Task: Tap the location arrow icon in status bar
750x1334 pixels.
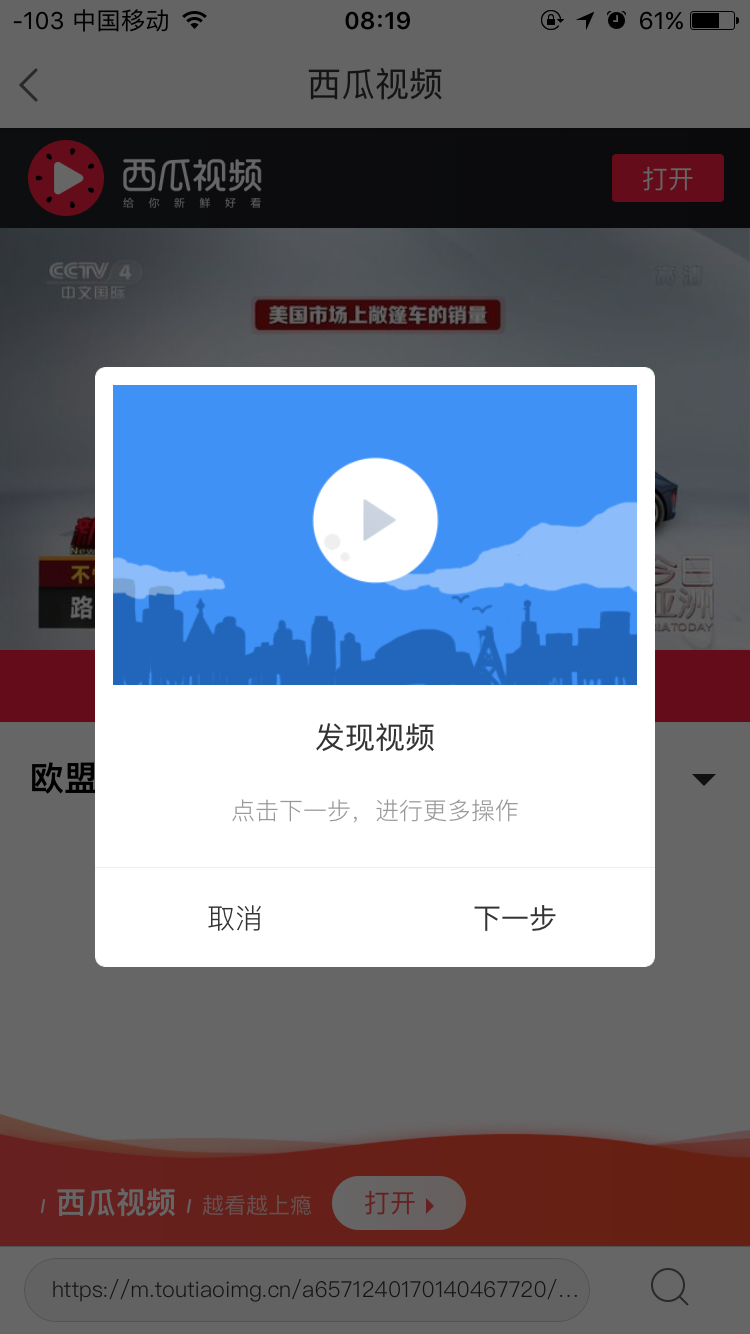Action: point(585,19)
